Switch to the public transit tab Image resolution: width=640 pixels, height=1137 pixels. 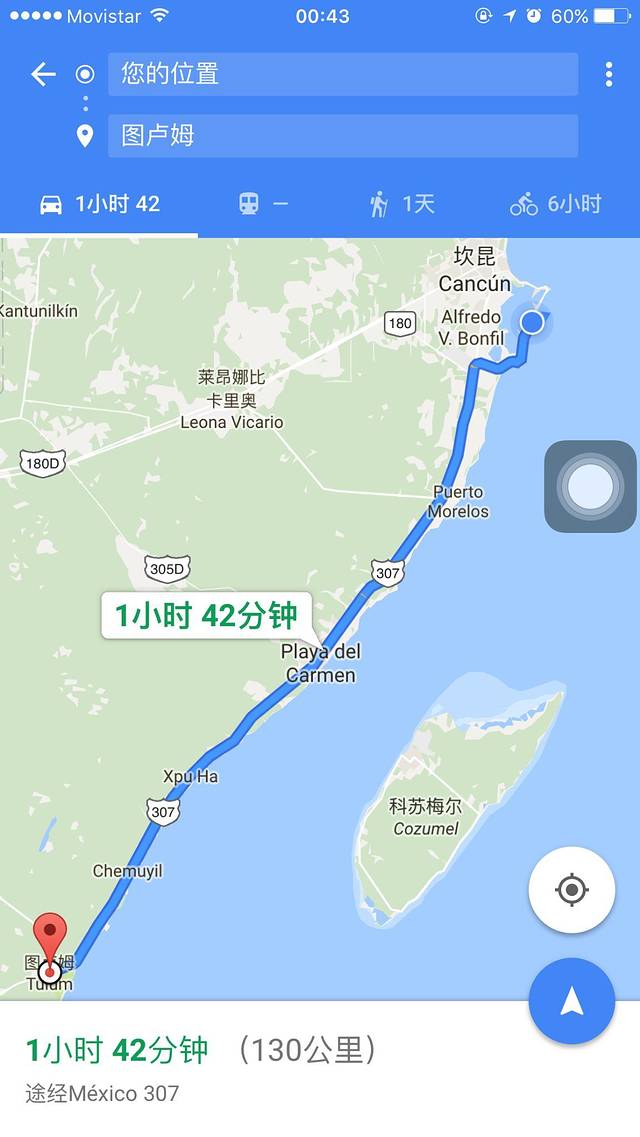(262, 204)
